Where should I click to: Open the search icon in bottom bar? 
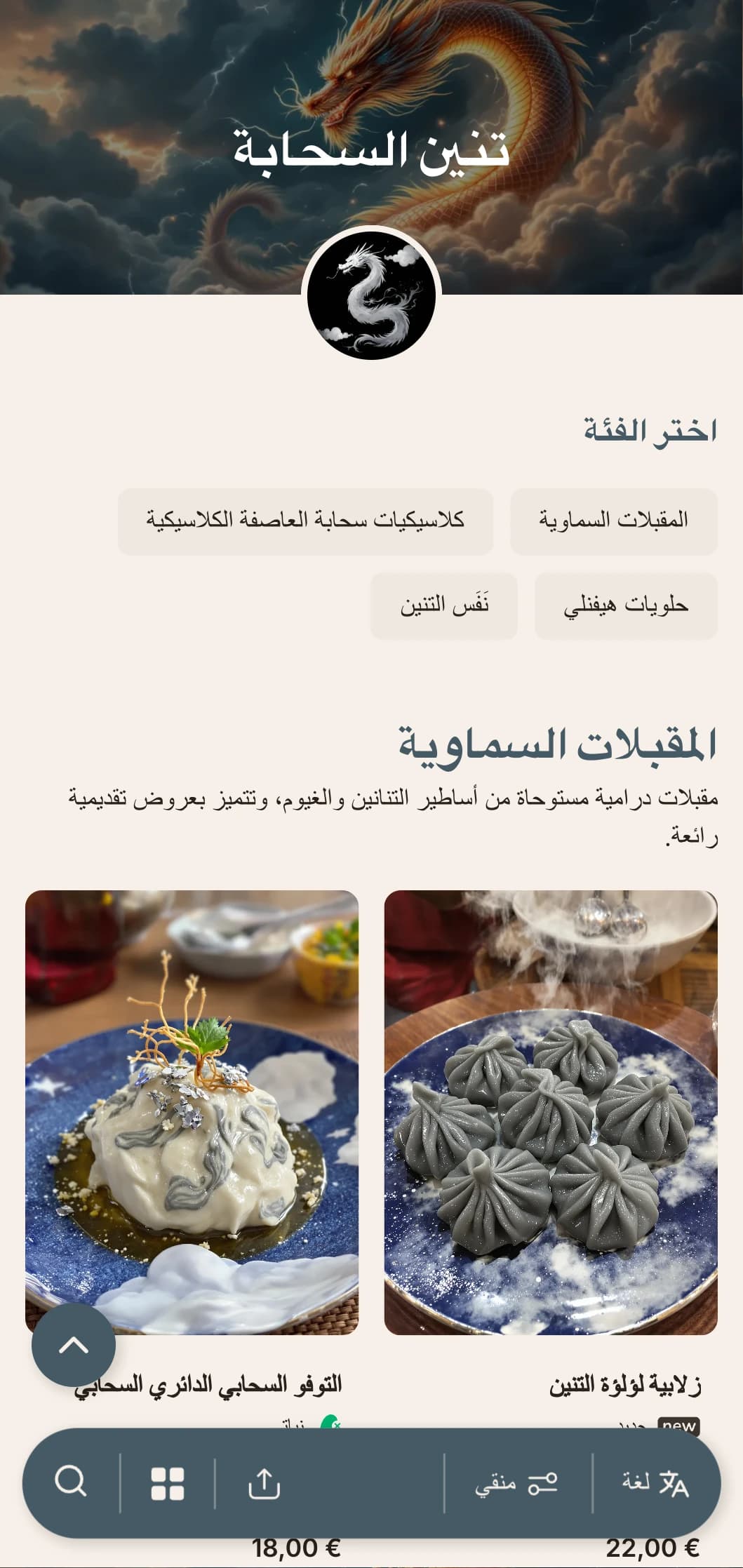pos(71,1482)
